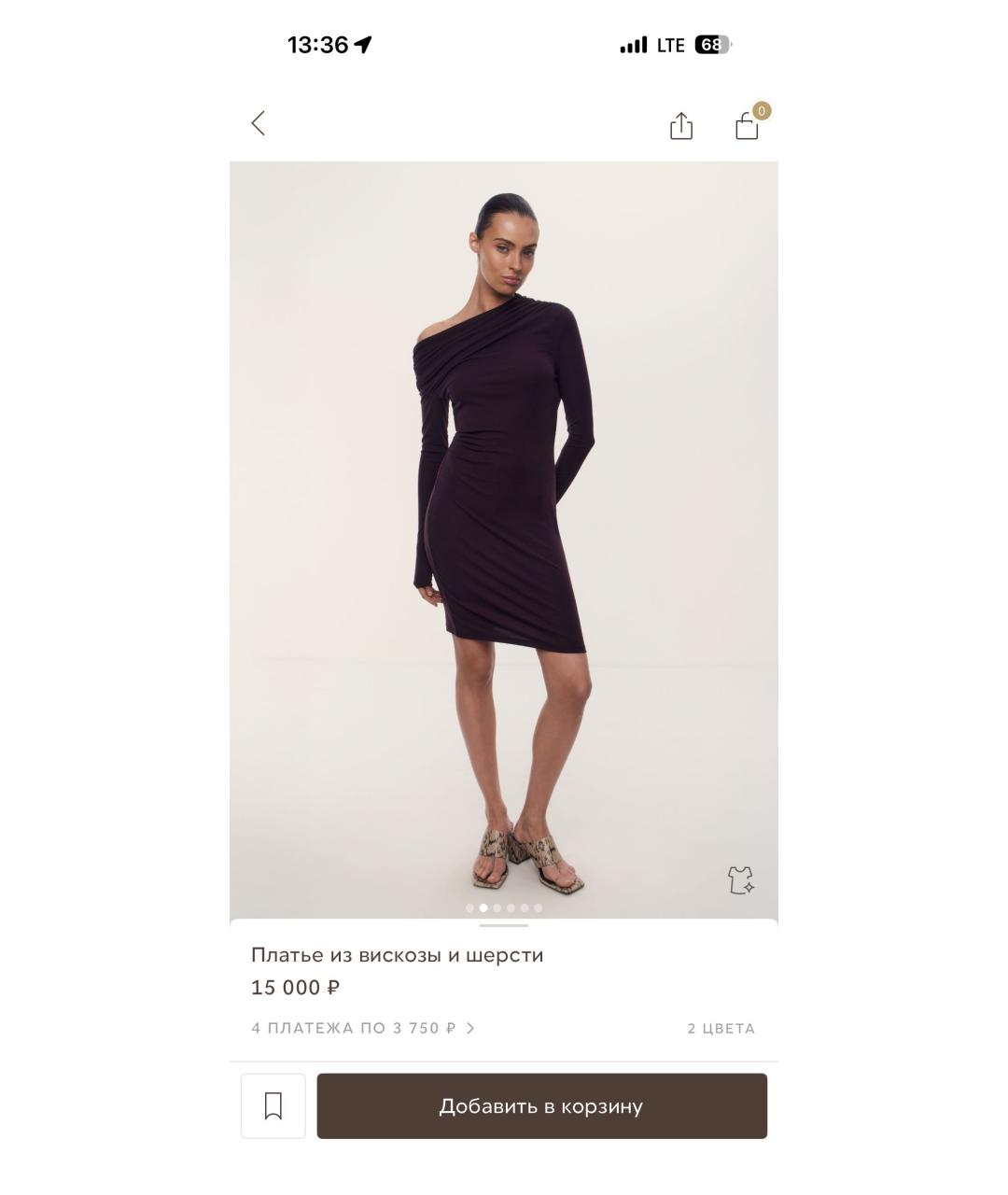1008x1195 pixels.
Task: Open the shopping bag cart
Action: point(747,126)
